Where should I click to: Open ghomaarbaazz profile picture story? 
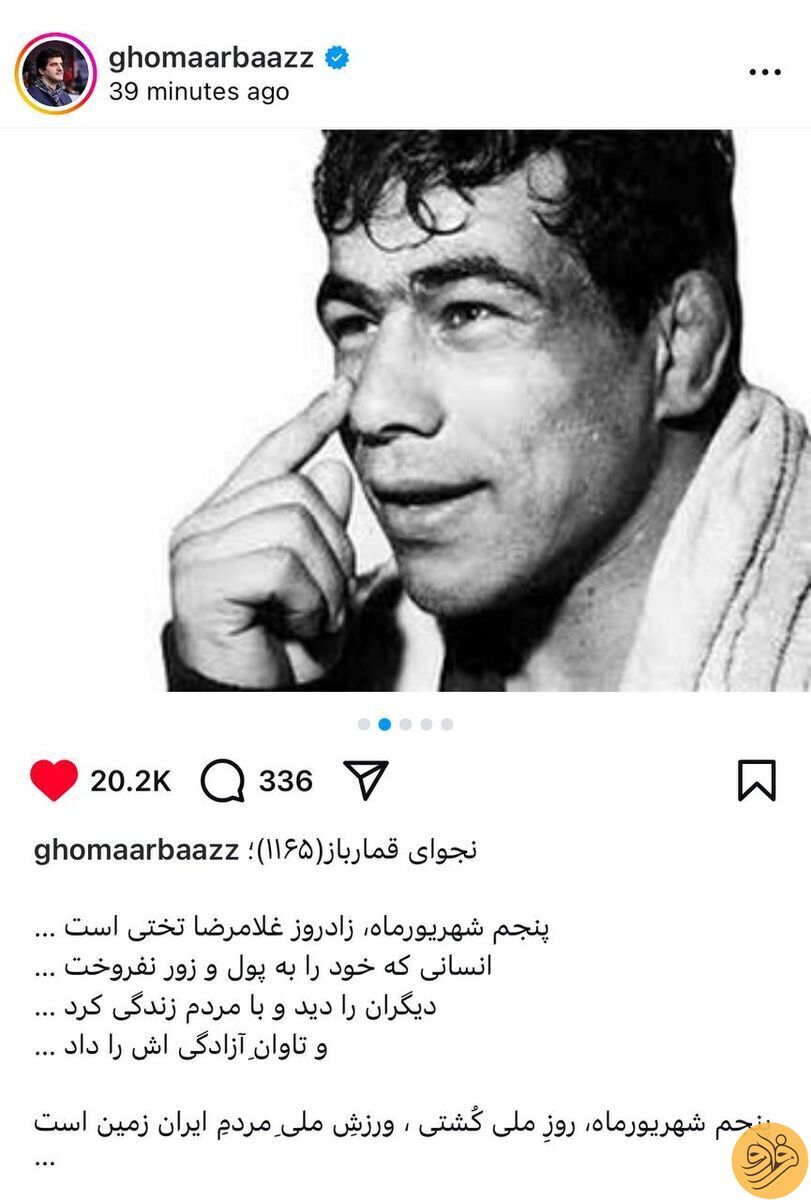click(55, 75)
